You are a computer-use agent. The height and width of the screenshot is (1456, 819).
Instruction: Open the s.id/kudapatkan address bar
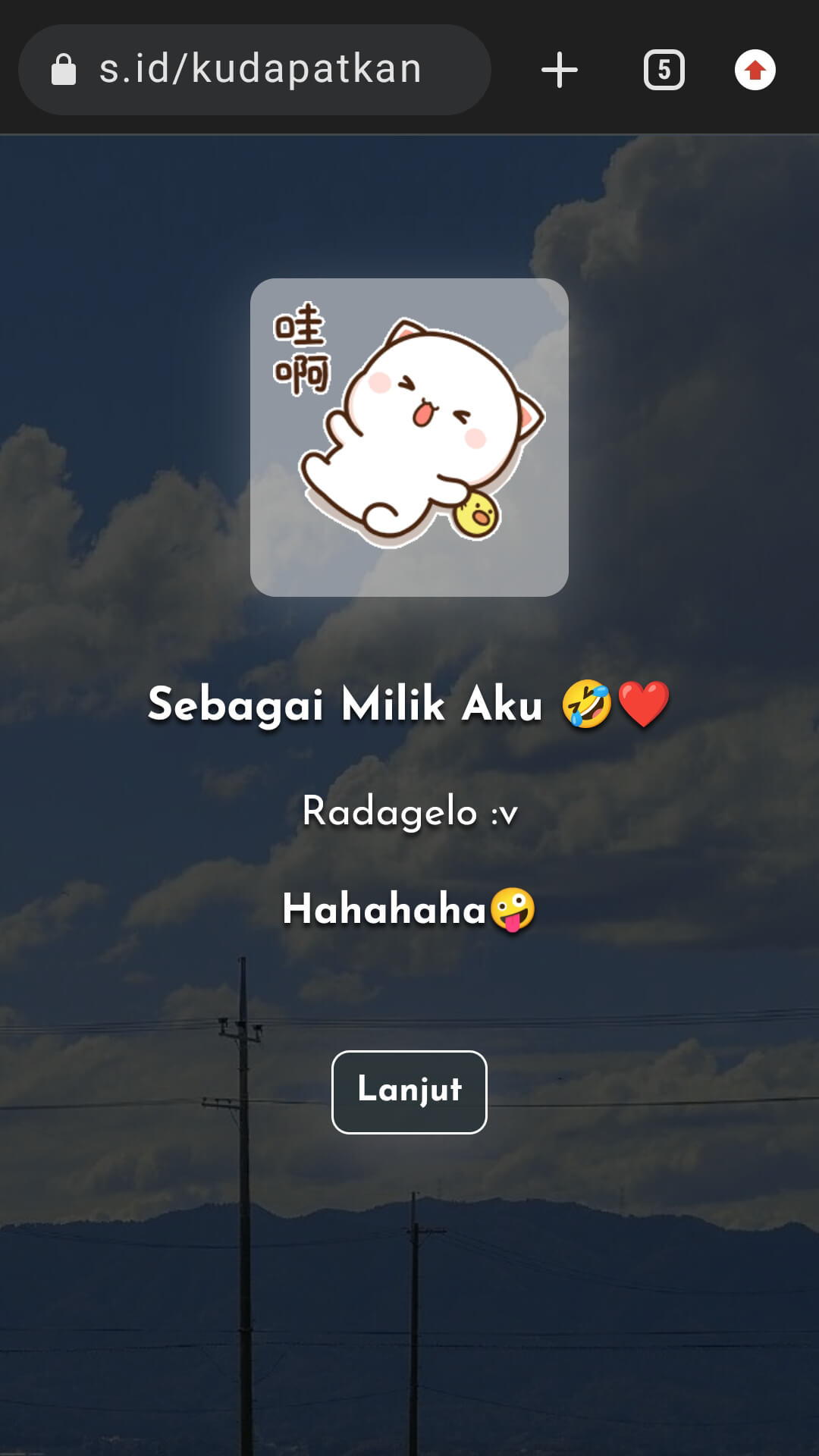pos(258,70)
